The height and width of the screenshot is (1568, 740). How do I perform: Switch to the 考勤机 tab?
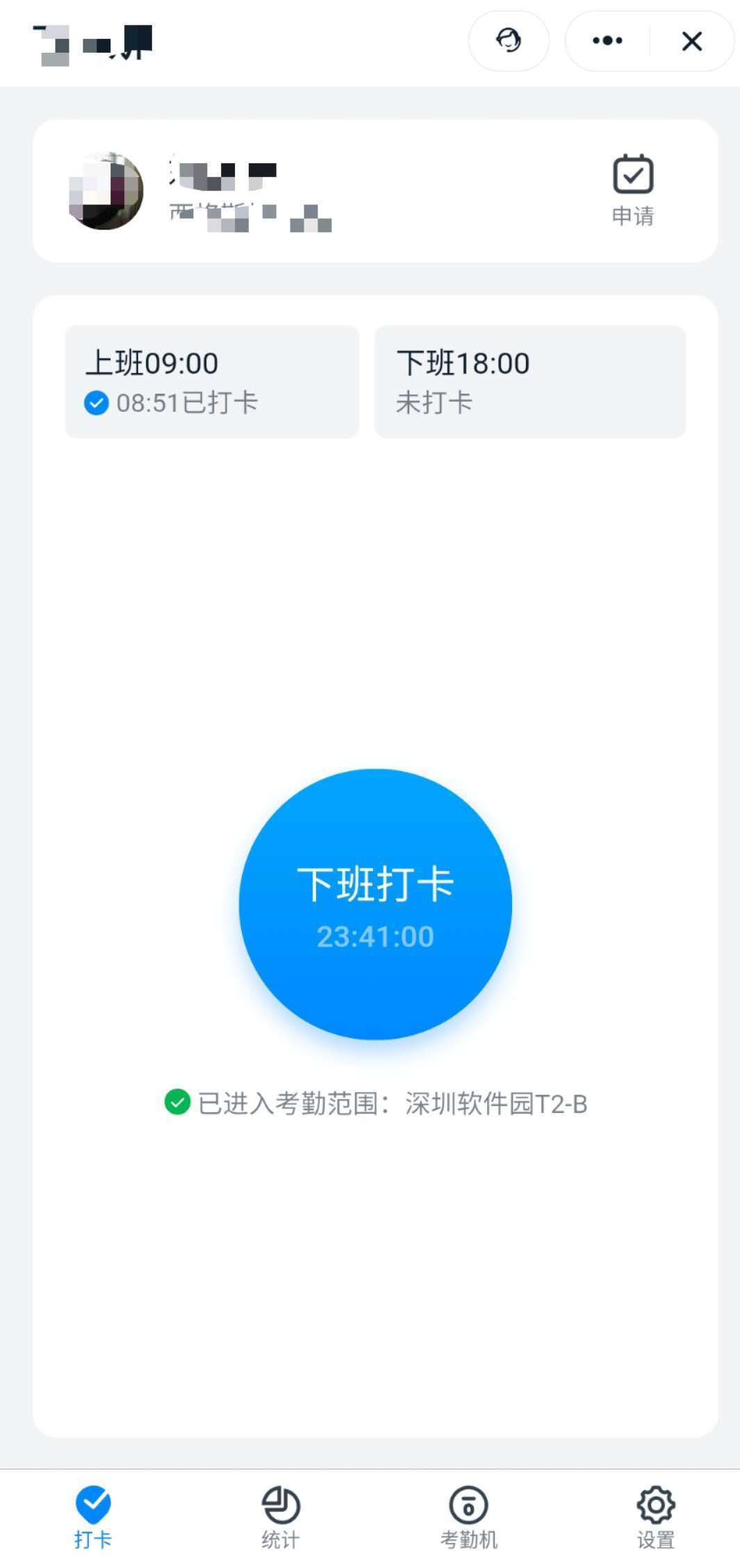[x=468, y=1517]
